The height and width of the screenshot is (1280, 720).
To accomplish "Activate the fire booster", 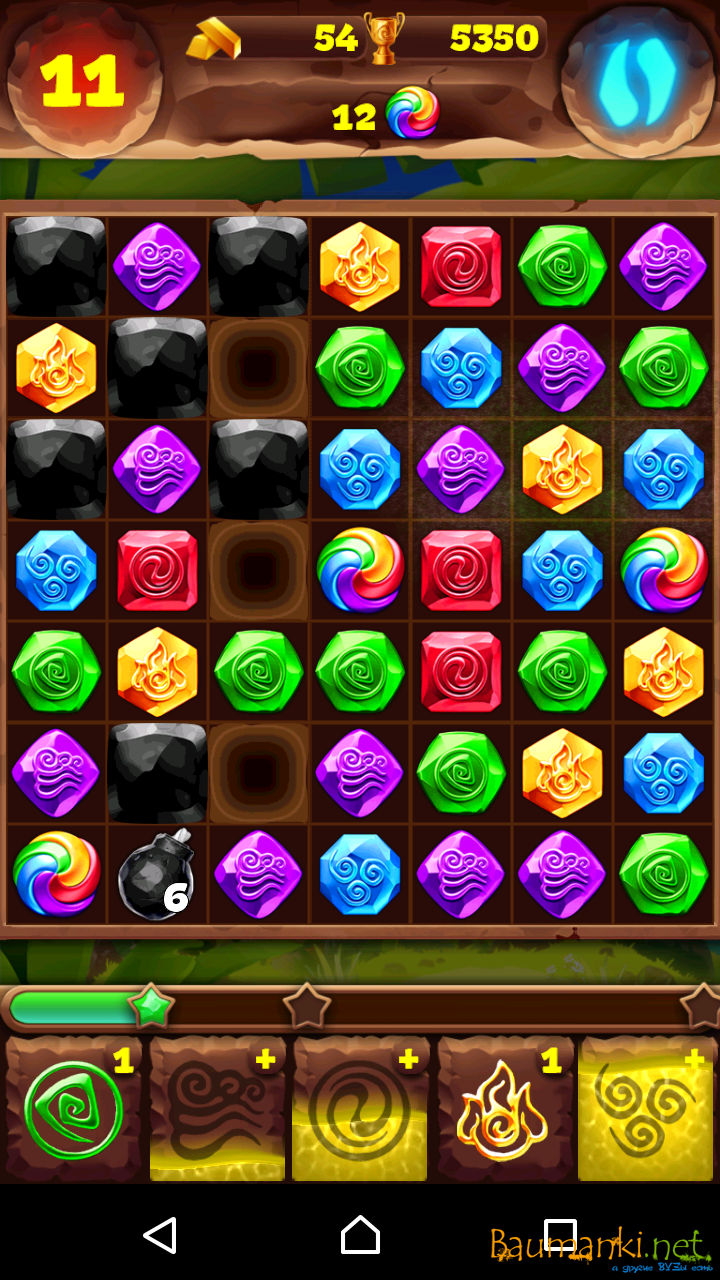I will click(x=505, y=1109).
